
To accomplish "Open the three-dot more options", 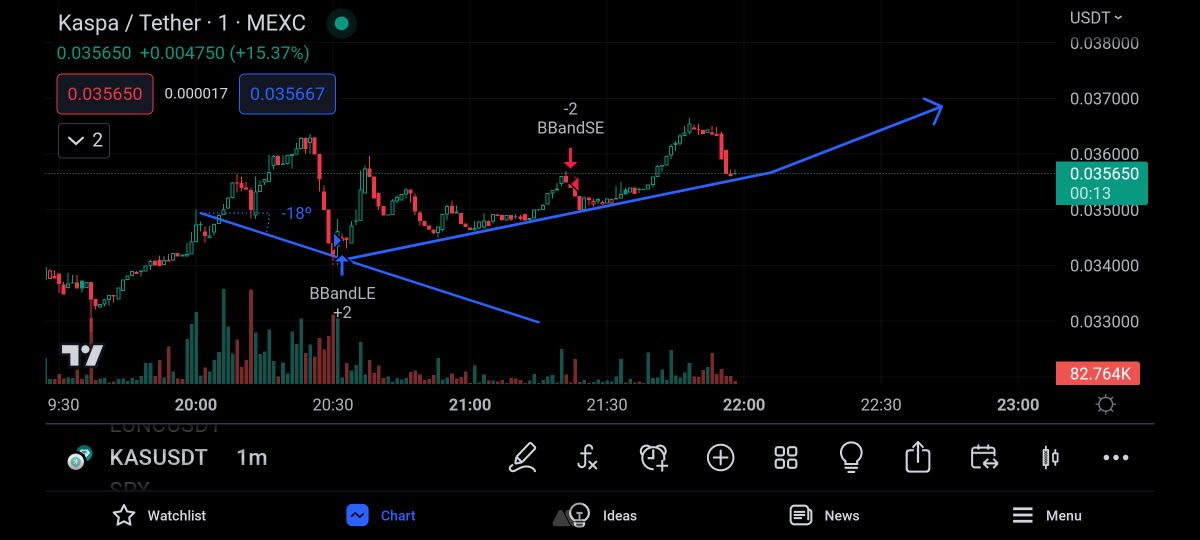I will click(x=1116, y=458).
